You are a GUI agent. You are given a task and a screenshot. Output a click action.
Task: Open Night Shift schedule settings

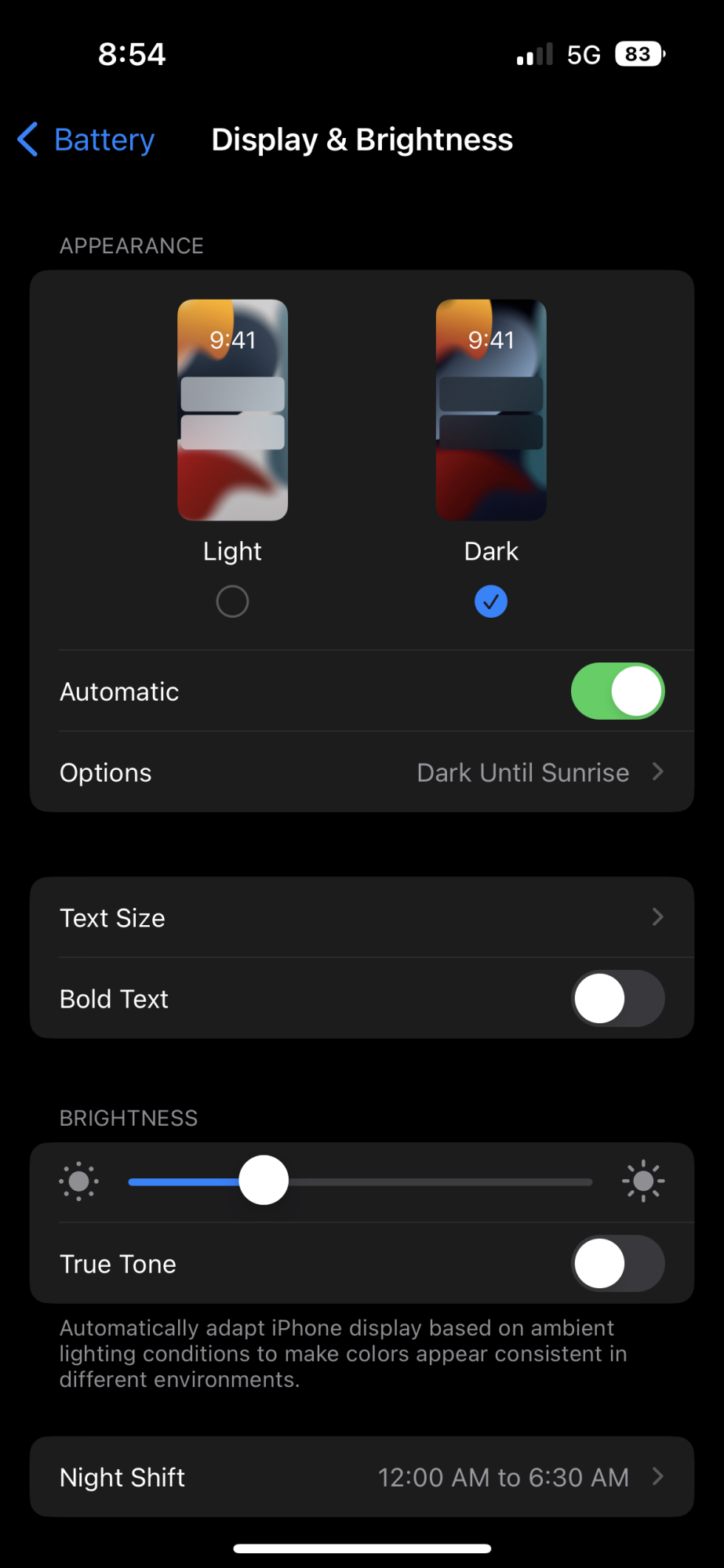(362, 1477)
